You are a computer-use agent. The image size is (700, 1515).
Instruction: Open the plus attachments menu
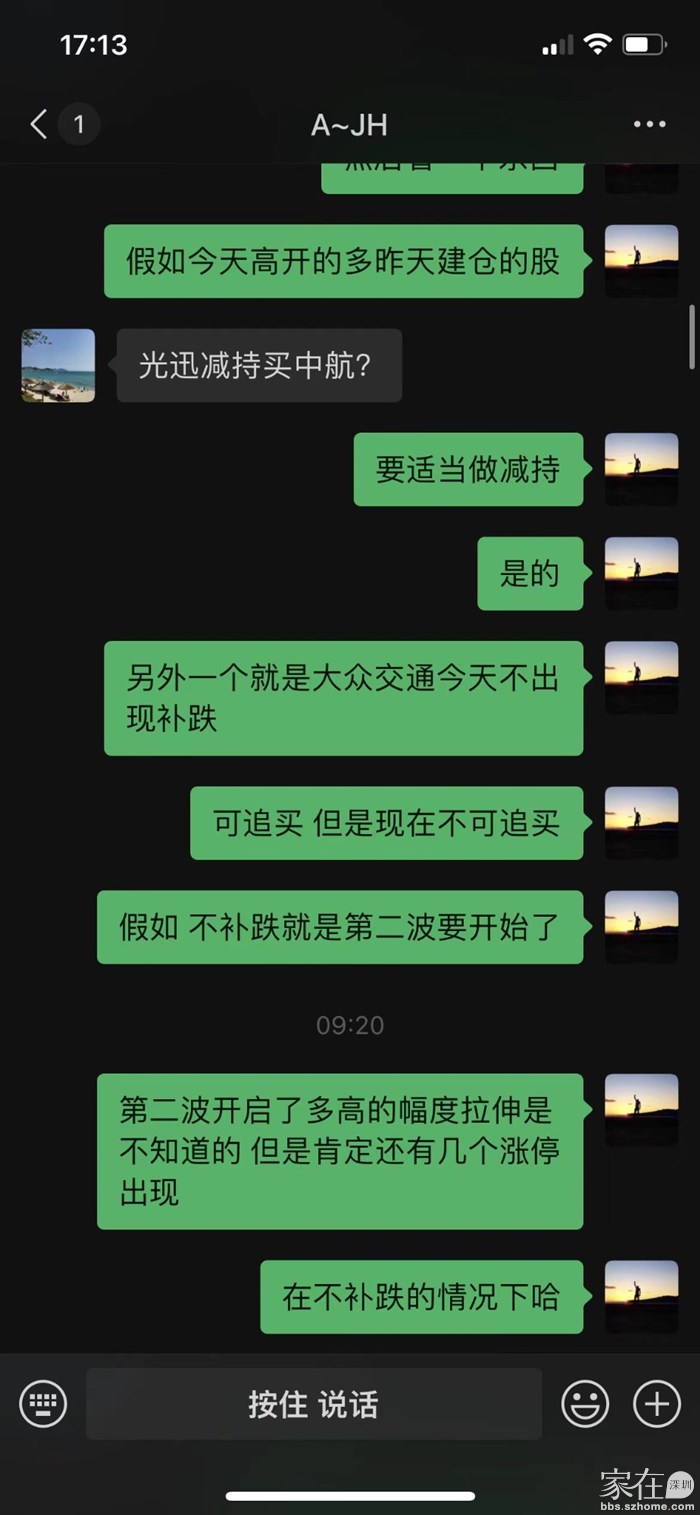[657, 1404]
